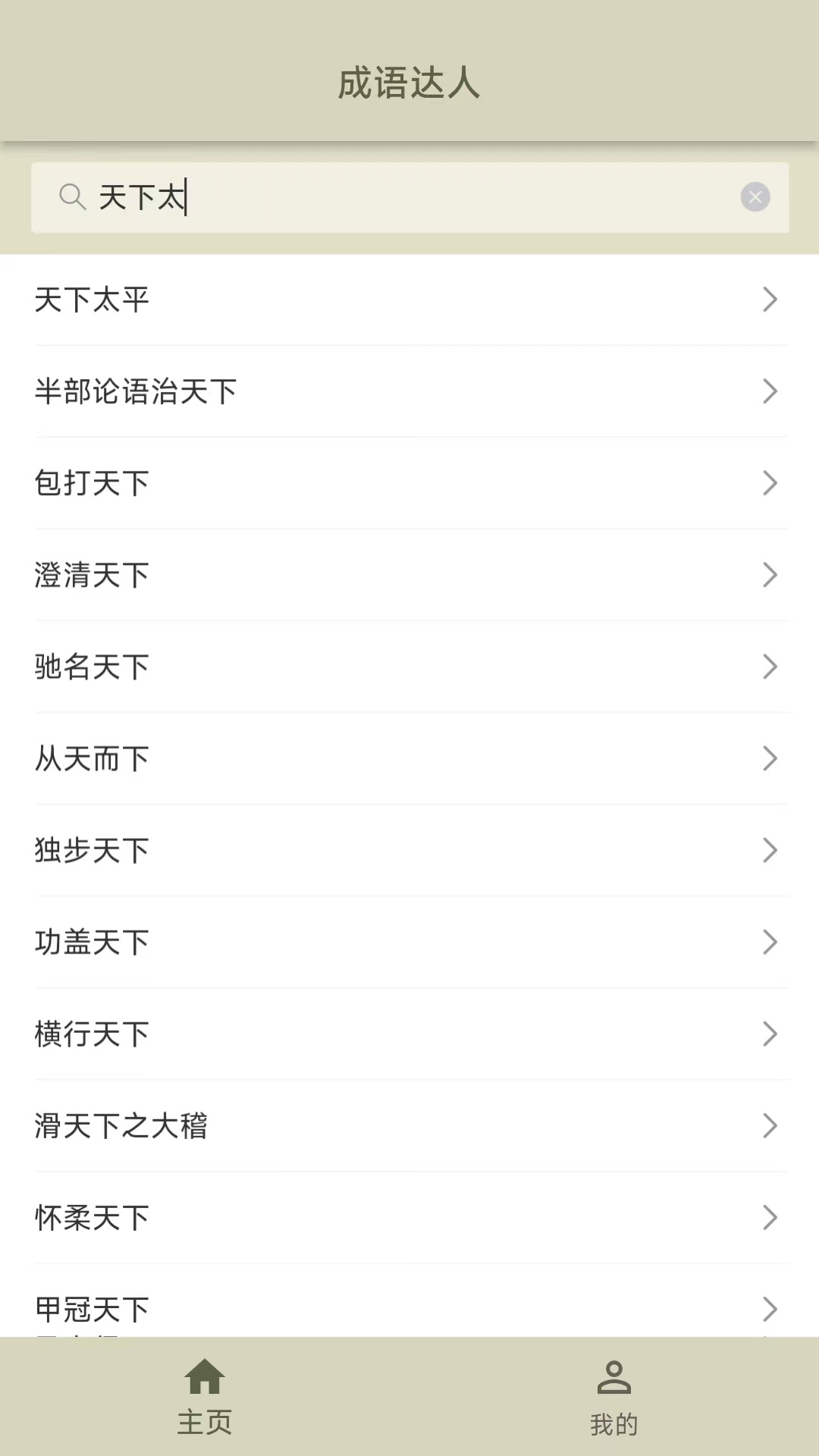The width and height of the screenshot is (819, 1456).
Task: Open the 甲冠天下 entry
Action: 303,1308
